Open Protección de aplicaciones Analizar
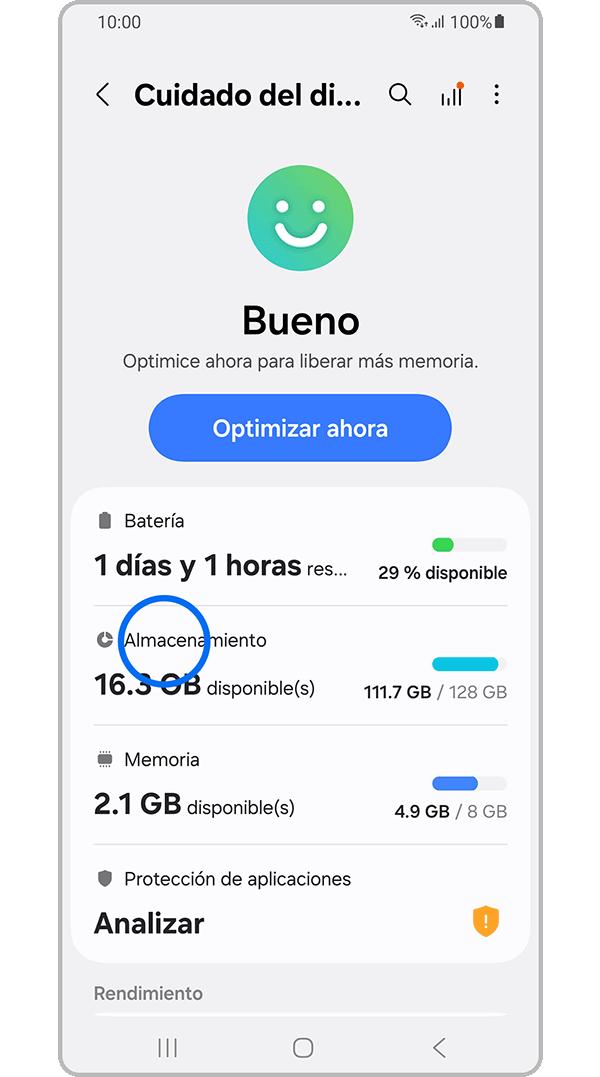Viewport: 600px width, 1077px height. 300,904
